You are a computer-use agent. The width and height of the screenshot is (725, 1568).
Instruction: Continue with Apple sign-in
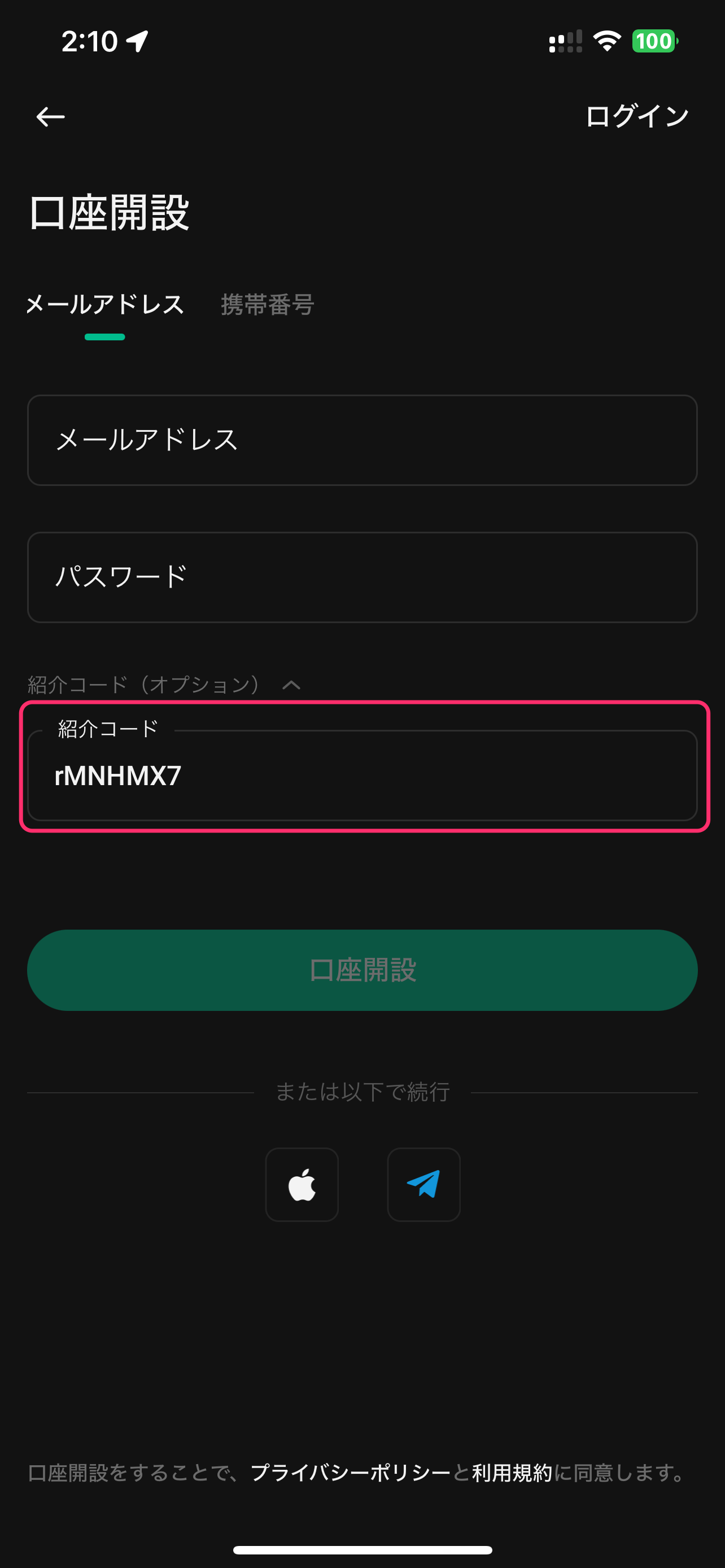(x=302, y=1185)
